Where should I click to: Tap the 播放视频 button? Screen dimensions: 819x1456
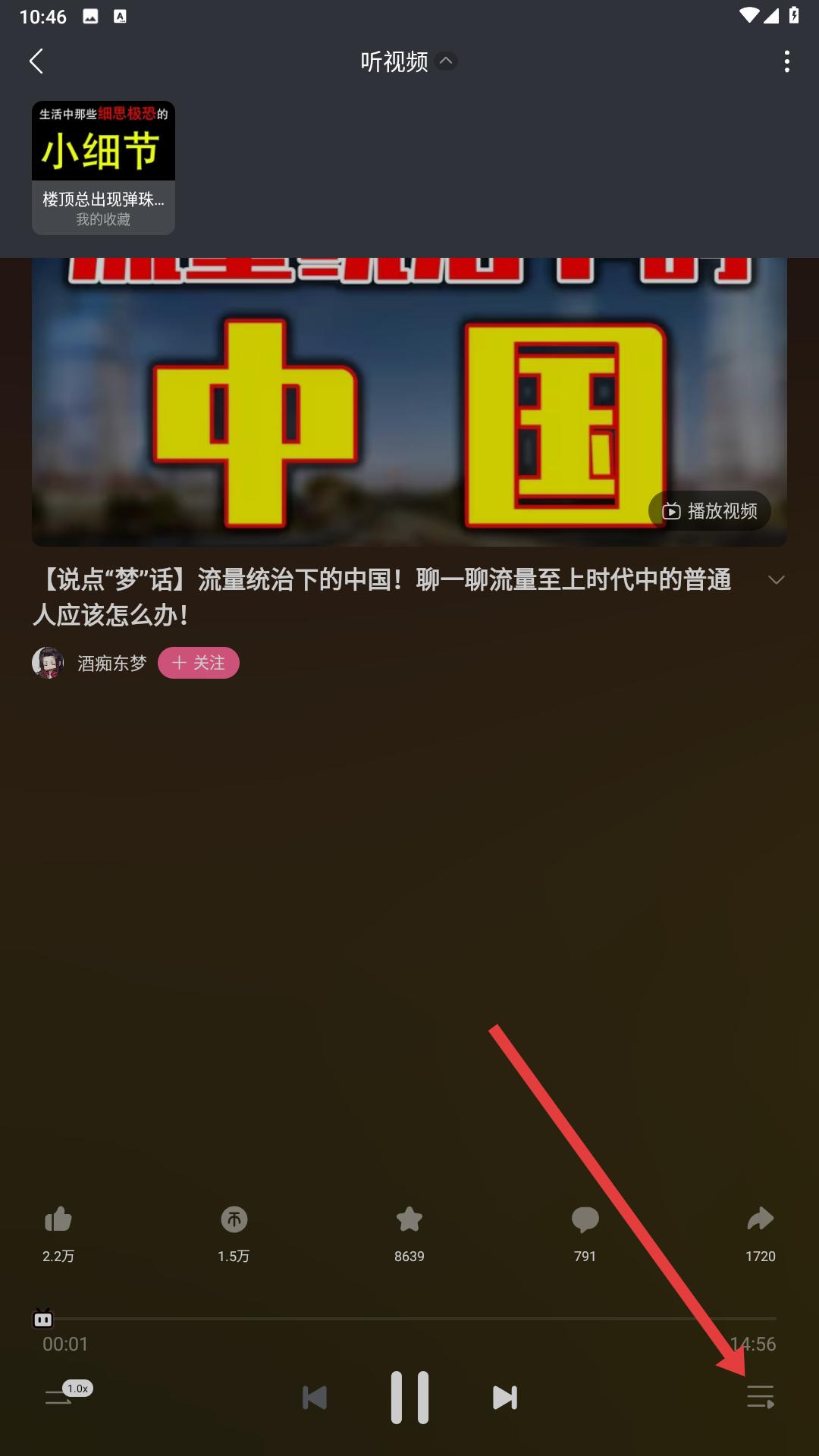click(x=710, y=511)
